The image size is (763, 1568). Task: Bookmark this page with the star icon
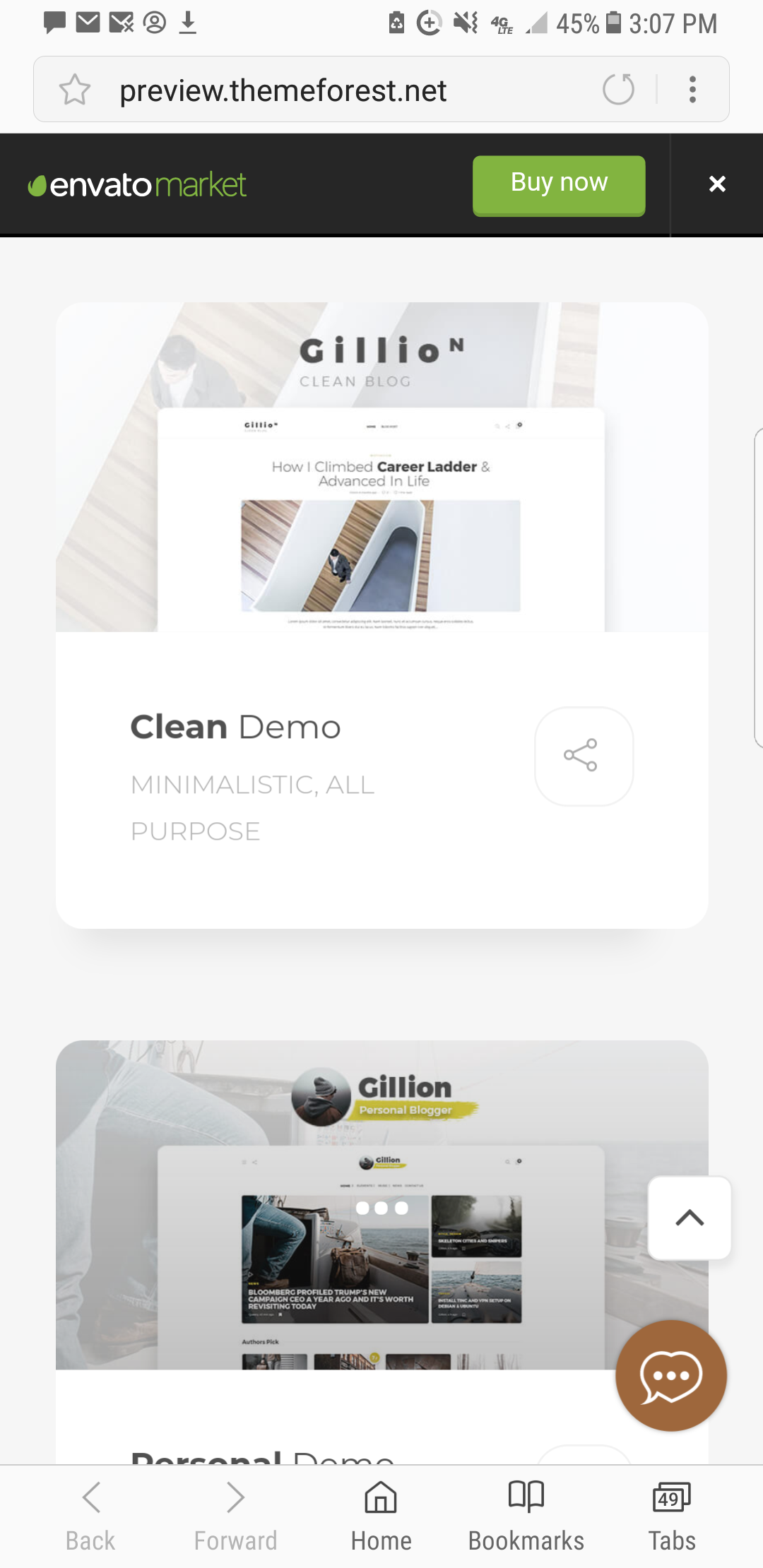(75, 90)
